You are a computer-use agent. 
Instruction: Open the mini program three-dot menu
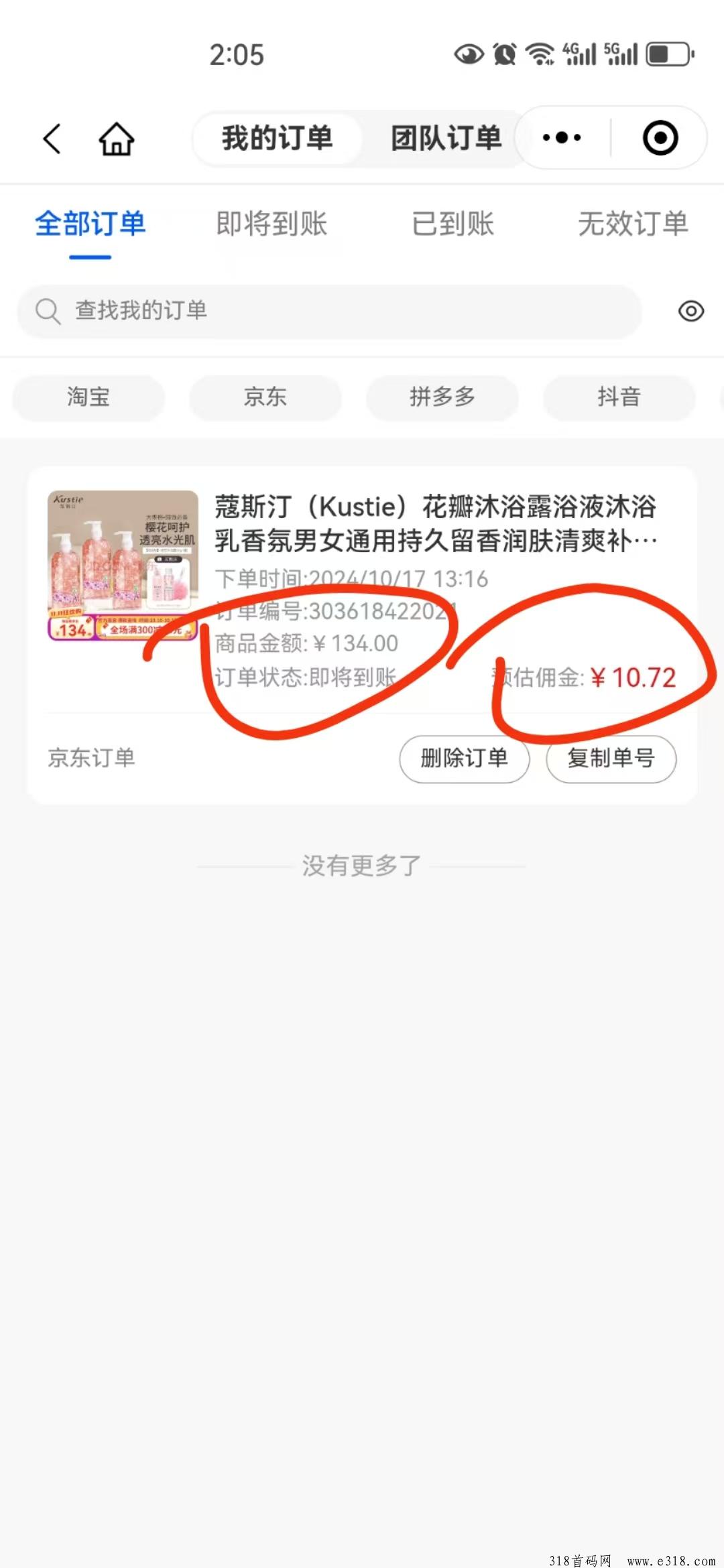[x=562, y=138]
